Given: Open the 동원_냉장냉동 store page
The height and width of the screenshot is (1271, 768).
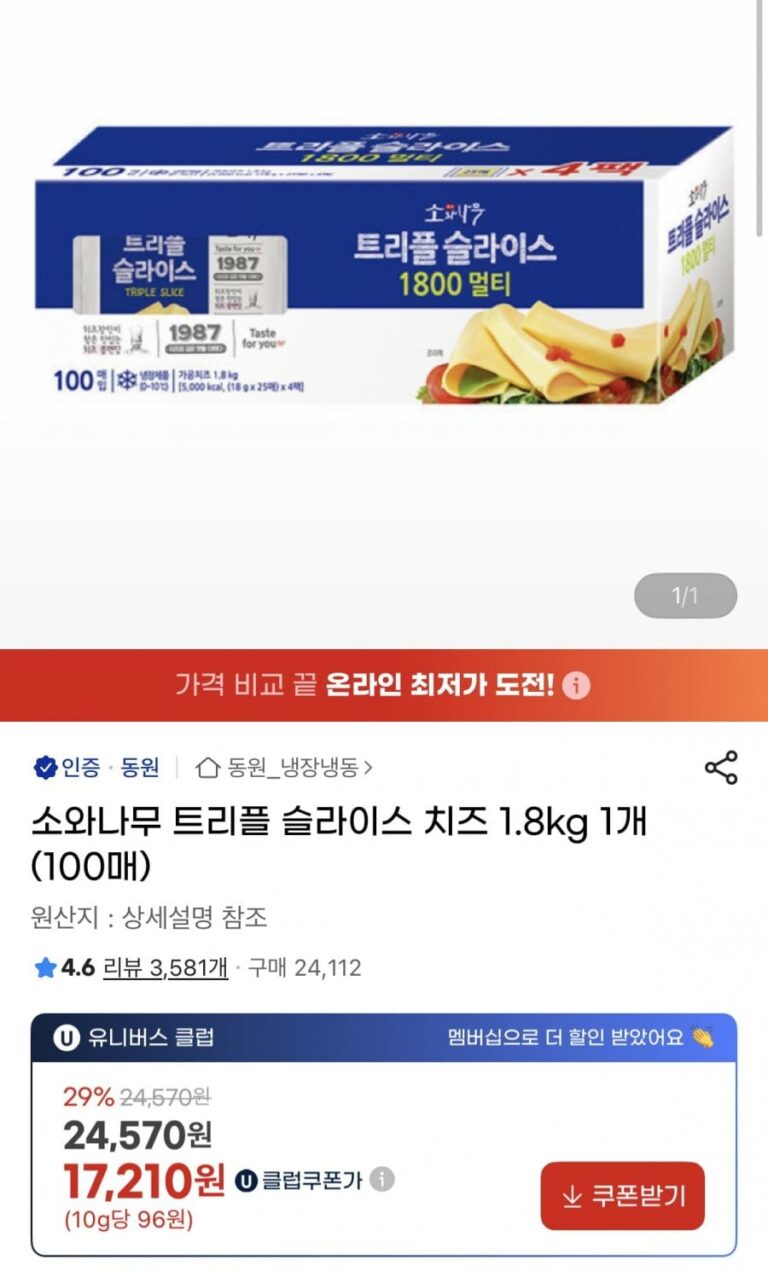Looking at the screenshot, I should tap(285, 768).
